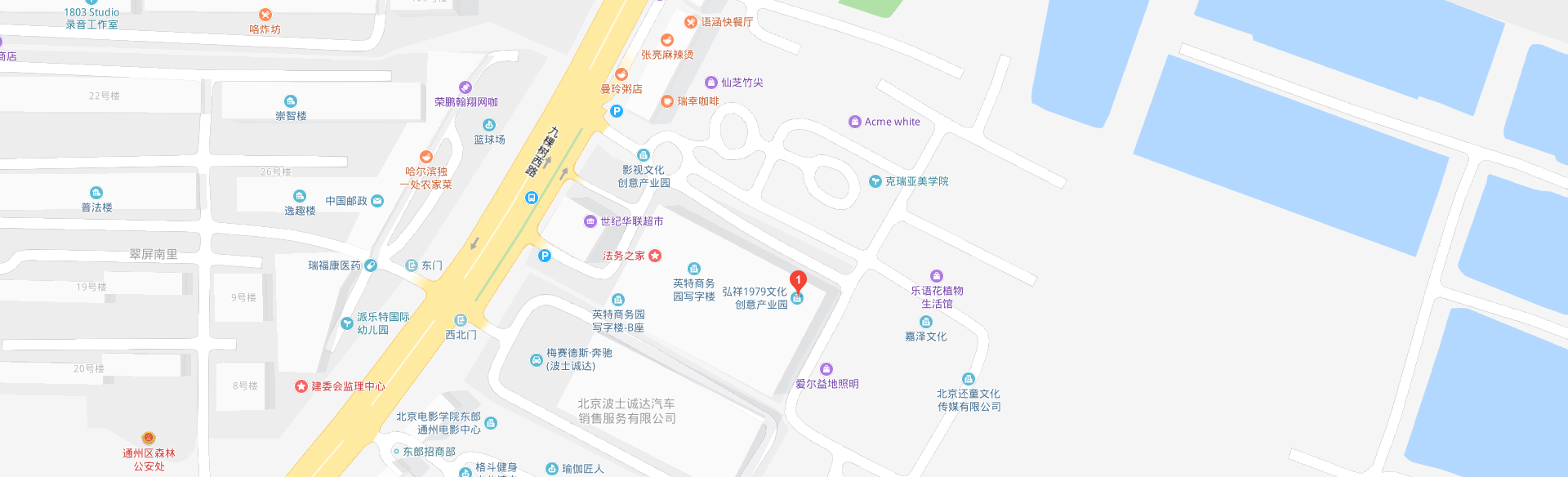The width and height of the screenshot is (1568, 477).
Task: Tap the bus stop icon on 九棵树西路
Action: coord(532,198)
